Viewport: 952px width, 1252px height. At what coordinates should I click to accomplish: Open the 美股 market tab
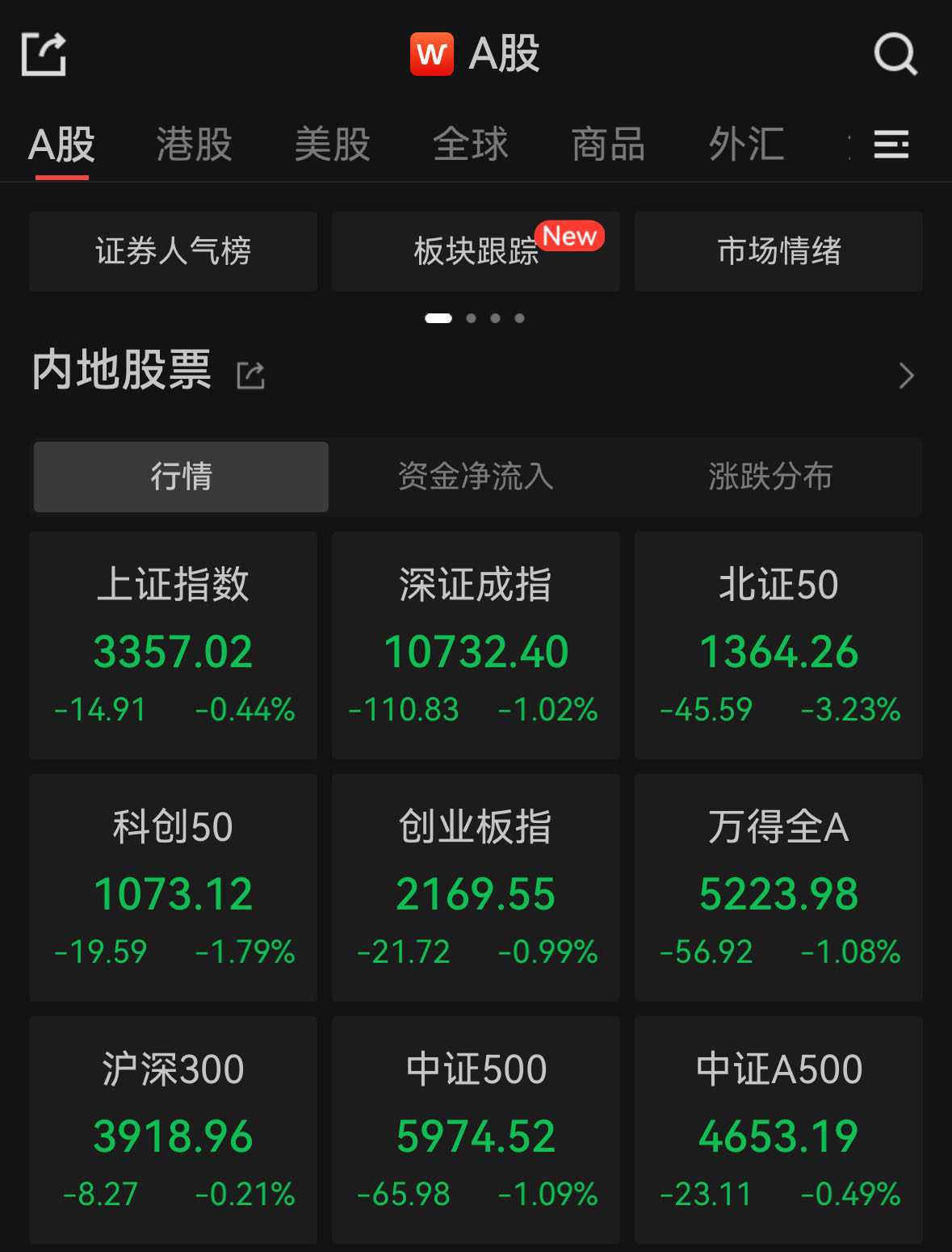[x=331, y=145]
